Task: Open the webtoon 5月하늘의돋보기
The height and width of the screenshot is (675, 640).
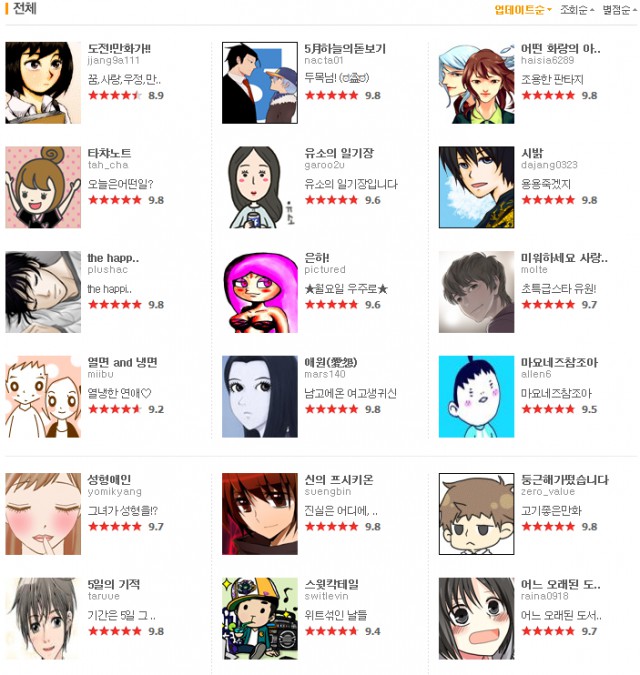Action: tap(344, 48)
